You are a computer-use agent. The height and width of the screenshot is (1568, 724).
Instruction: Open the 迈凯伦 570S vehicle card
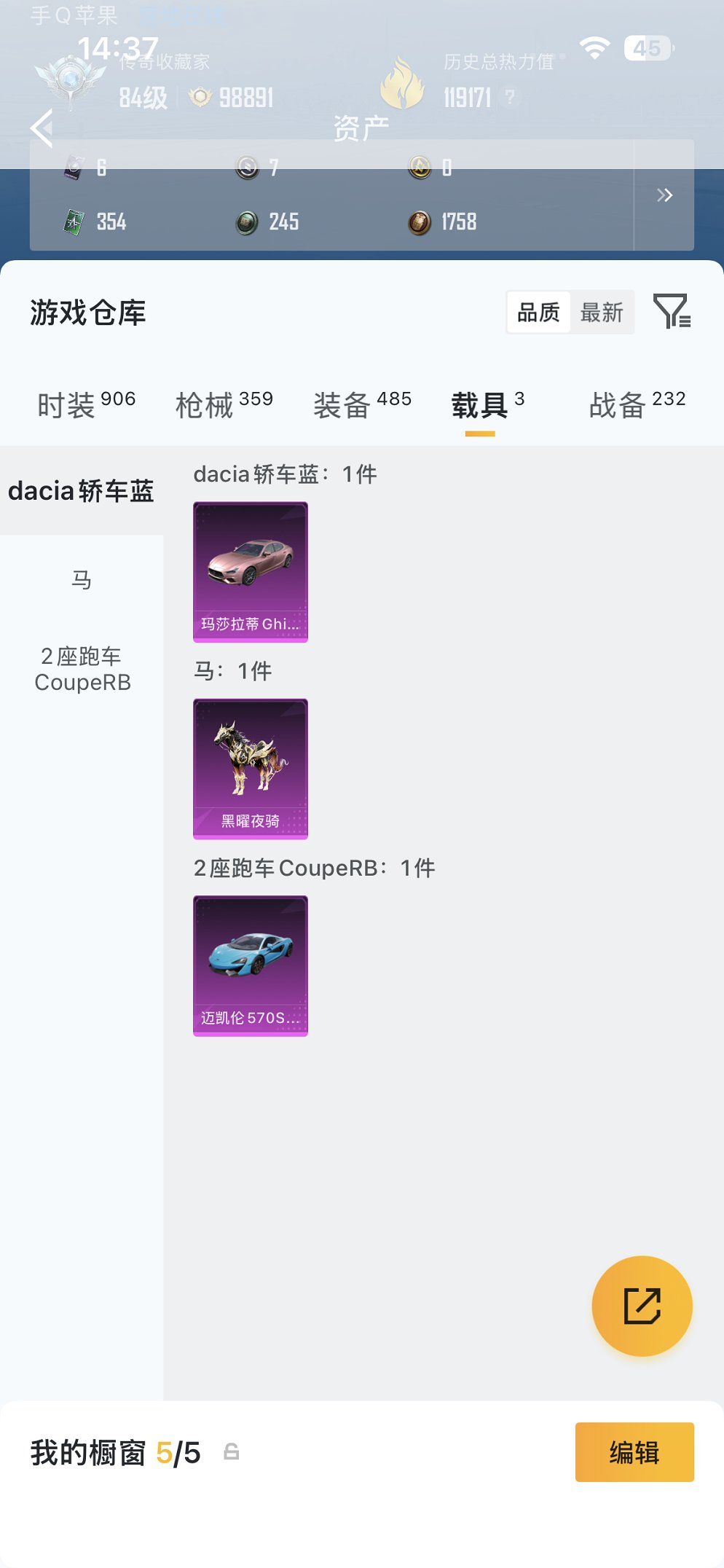[x=250, y=965]
